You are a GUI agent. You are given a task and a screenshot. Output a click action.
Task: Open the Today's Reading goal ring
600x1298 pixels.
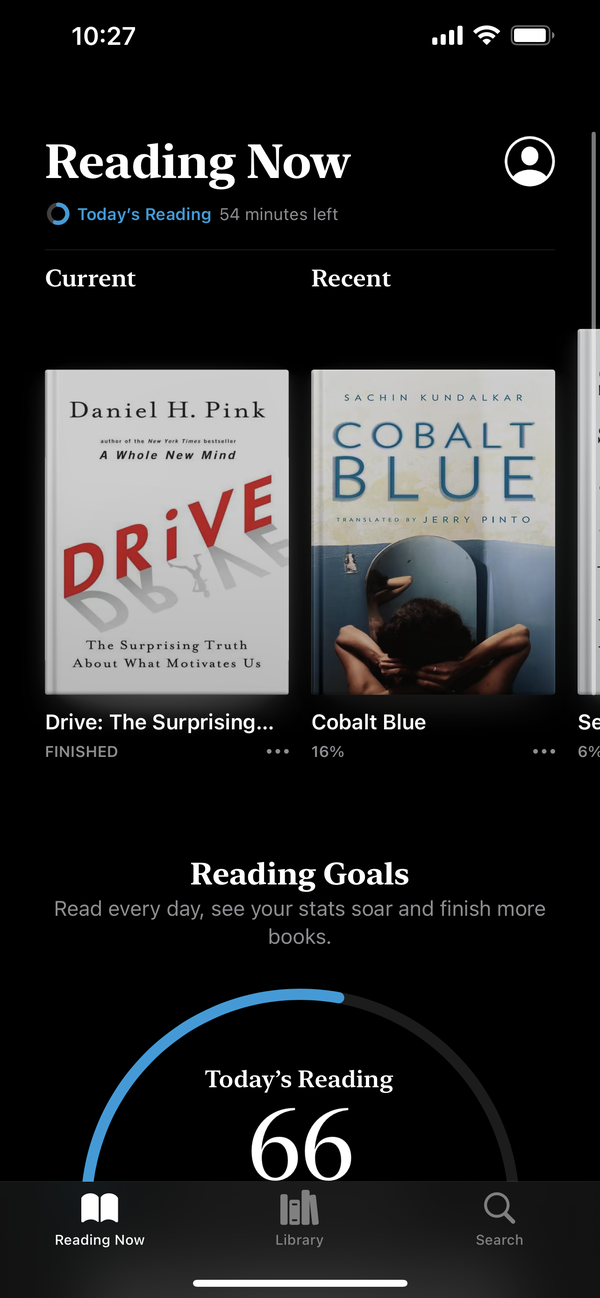300,1085
